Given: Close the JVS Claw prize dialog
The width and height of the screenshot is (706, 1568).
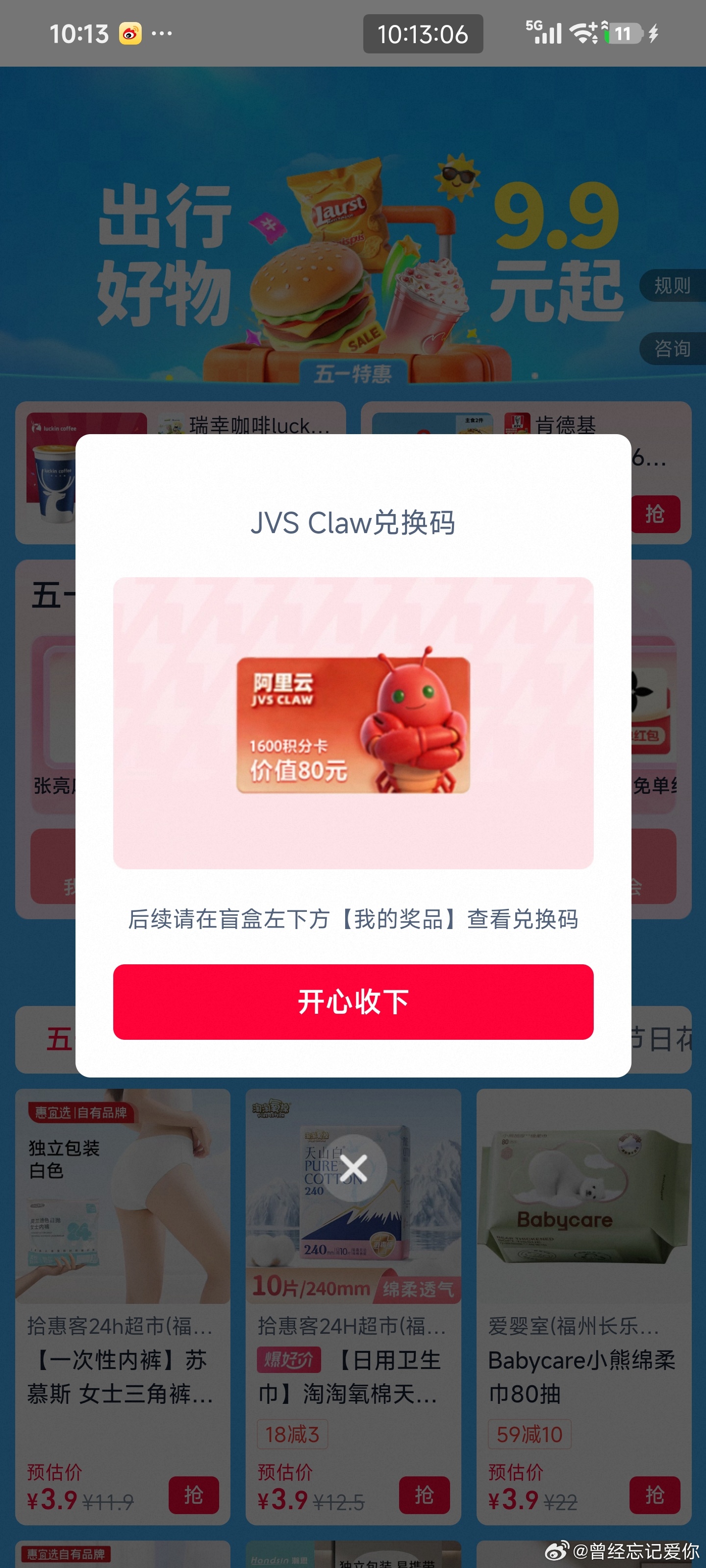Looking at the screenshot, I should coord(353,1168).
